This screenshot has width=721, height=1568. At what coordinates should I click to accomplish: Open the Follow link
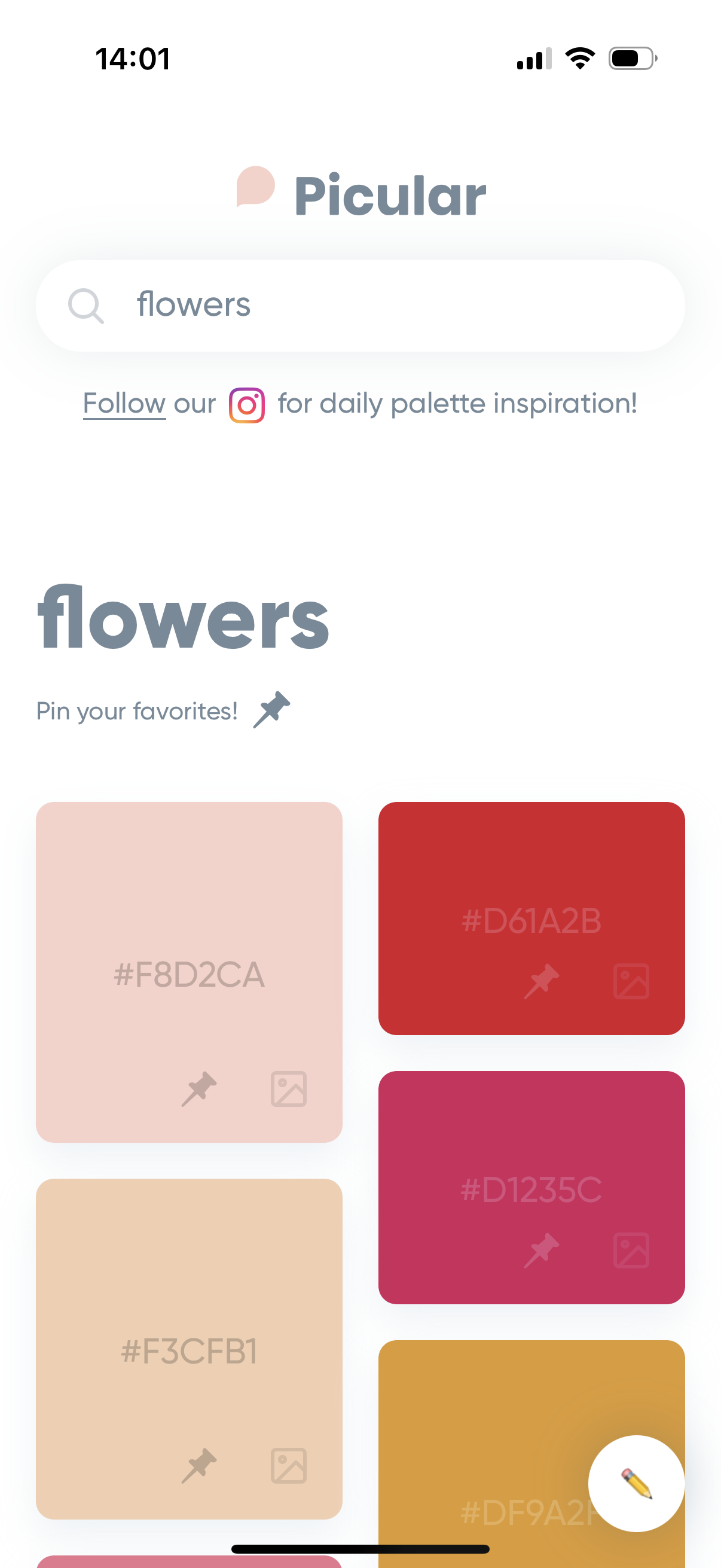pyautogui.click(x=124, y=404)
